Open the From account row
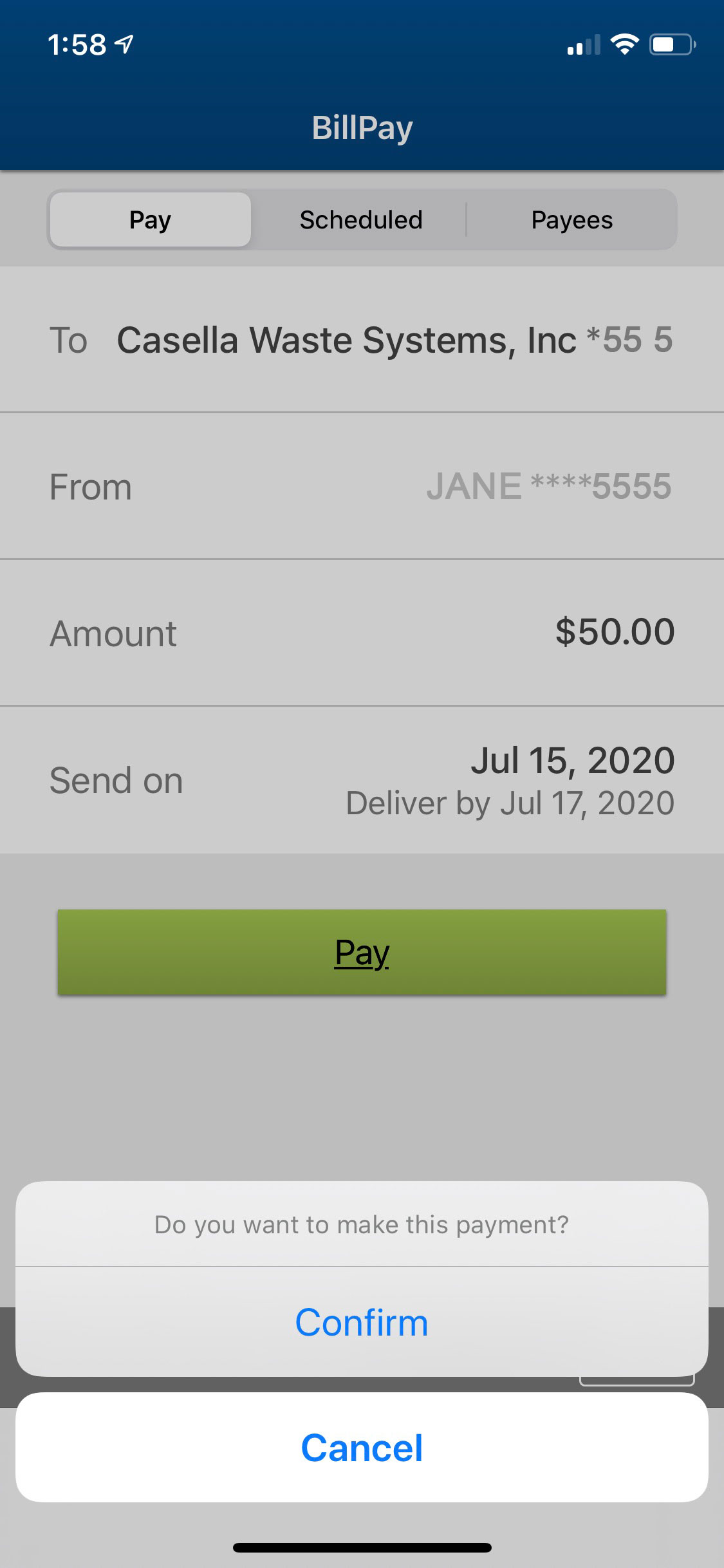The height and width of the screenshot is (1568, 724). click(362, 486)
